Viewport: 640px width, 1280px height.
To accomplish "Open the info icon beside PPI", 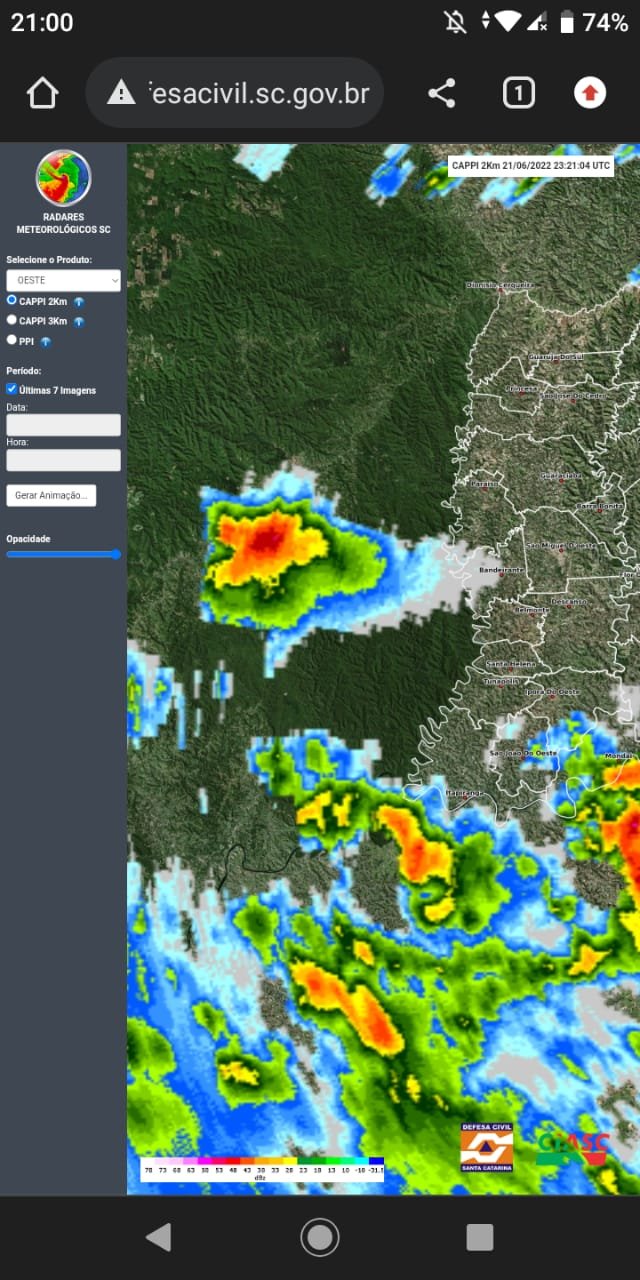I will (45, 341).
